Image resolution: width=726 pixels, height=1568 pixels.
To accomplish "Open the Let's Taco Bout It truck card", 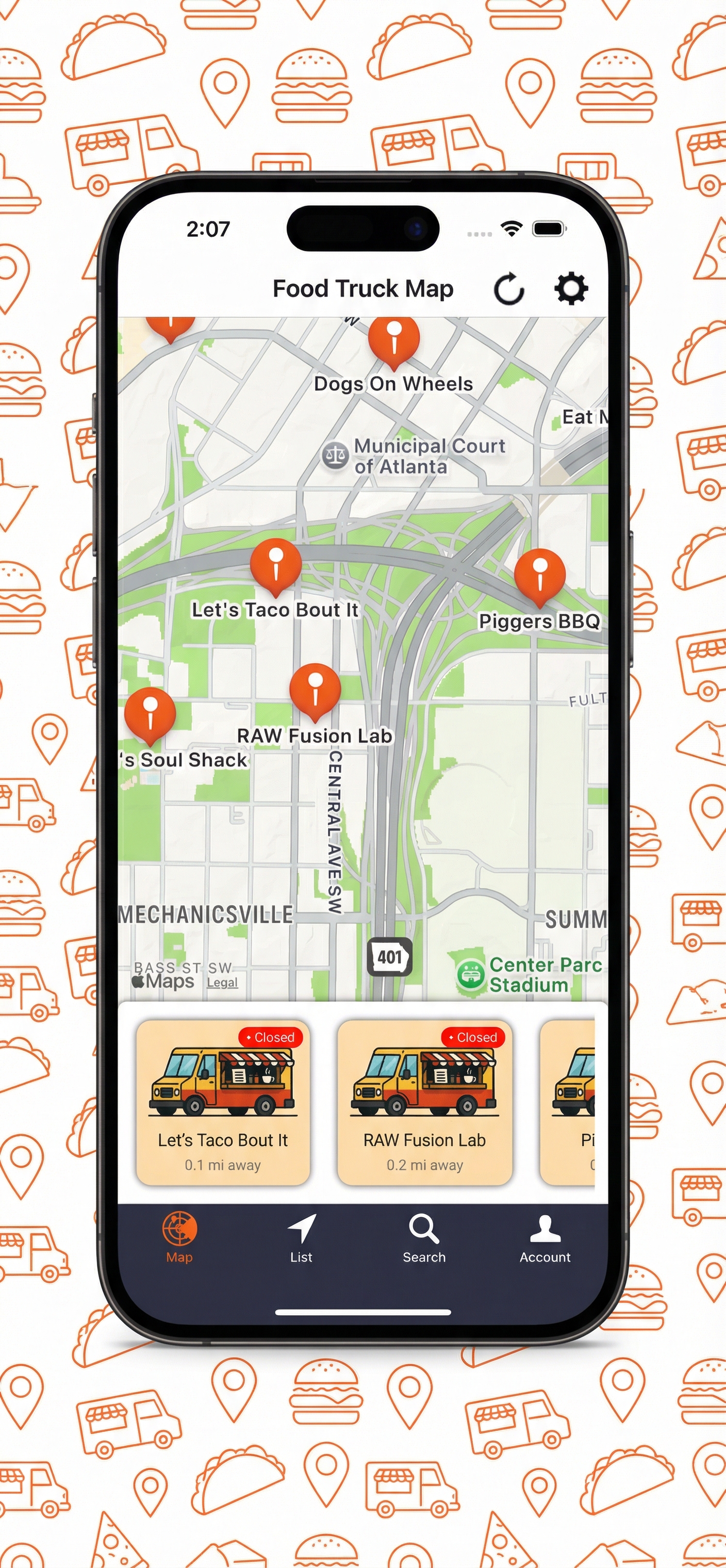I will pos(223,1099).
